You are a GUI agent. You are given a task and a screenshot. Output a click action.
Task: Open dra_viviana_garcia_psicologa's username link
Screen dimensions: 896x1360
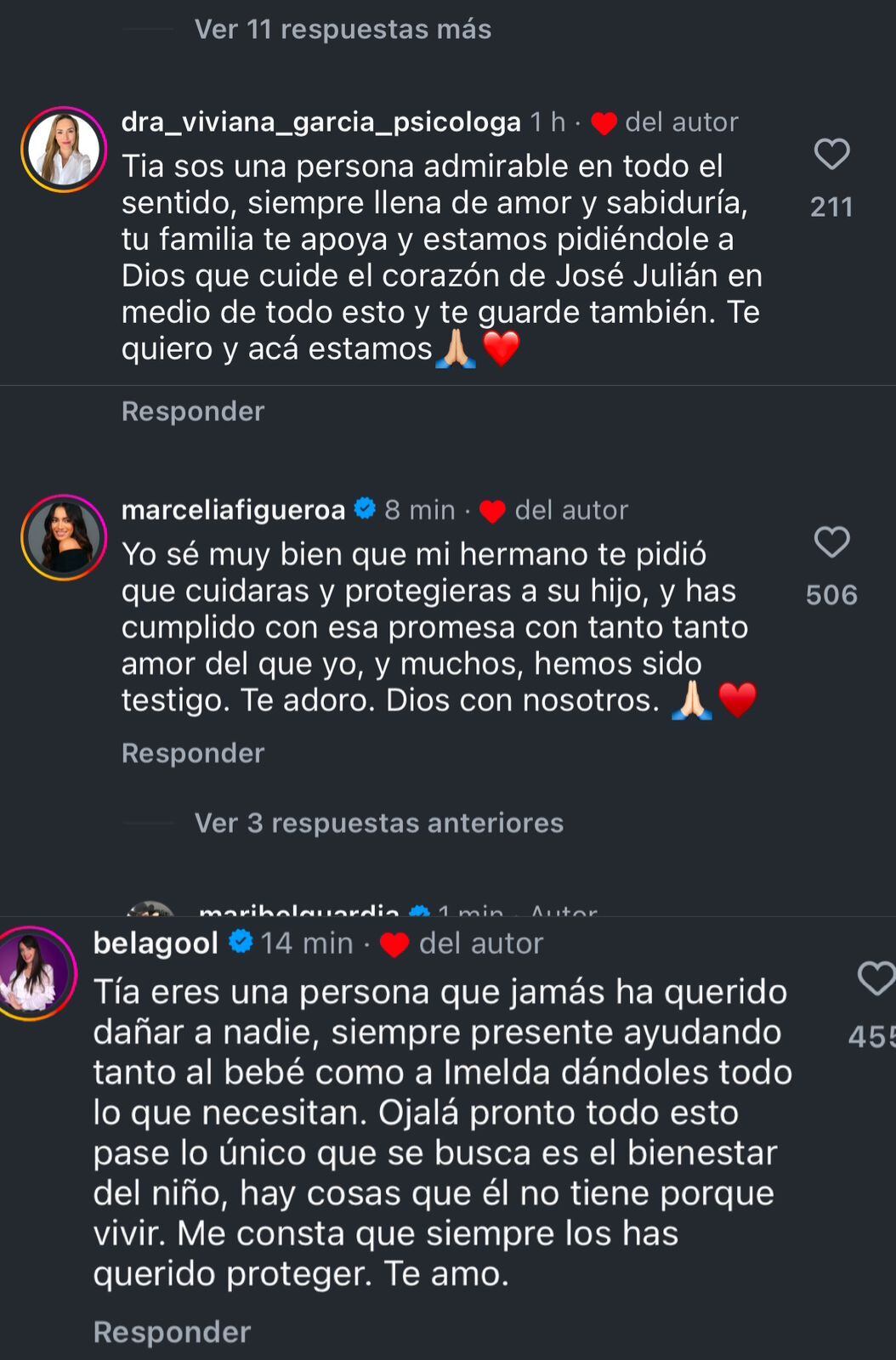(320, 122)
